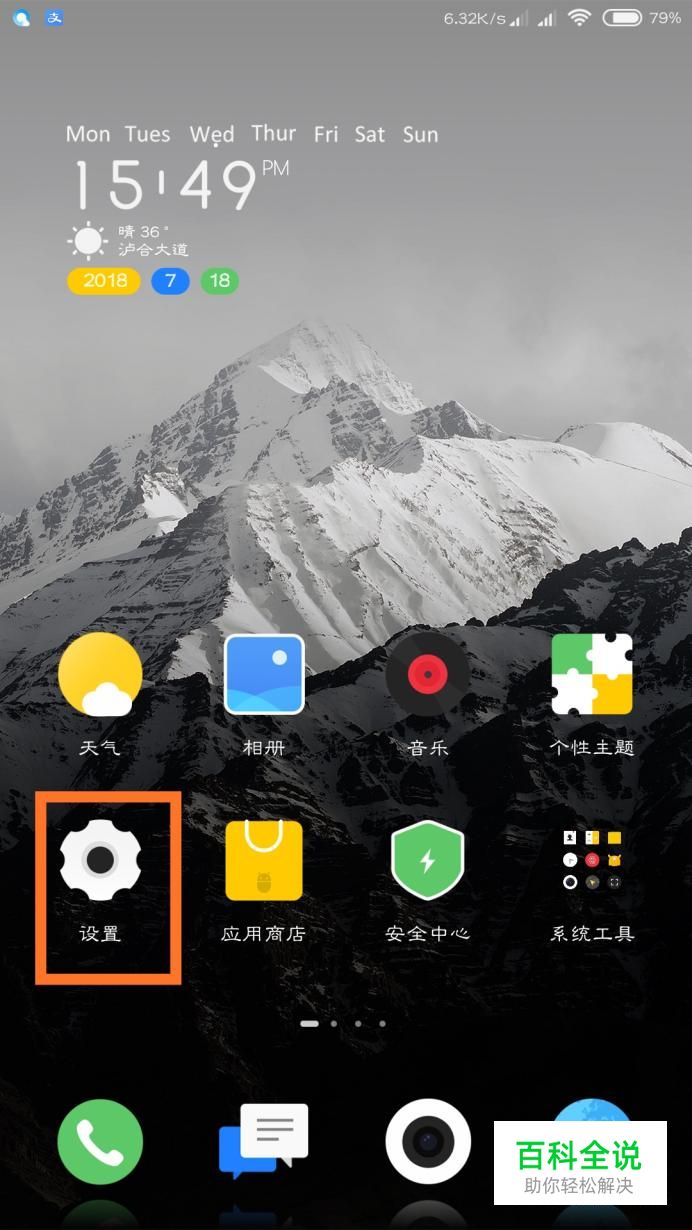Viewport: 692px width, 1230px height.
Task: Open the phone dialer in the dock
Action: tap(100, 1142)
